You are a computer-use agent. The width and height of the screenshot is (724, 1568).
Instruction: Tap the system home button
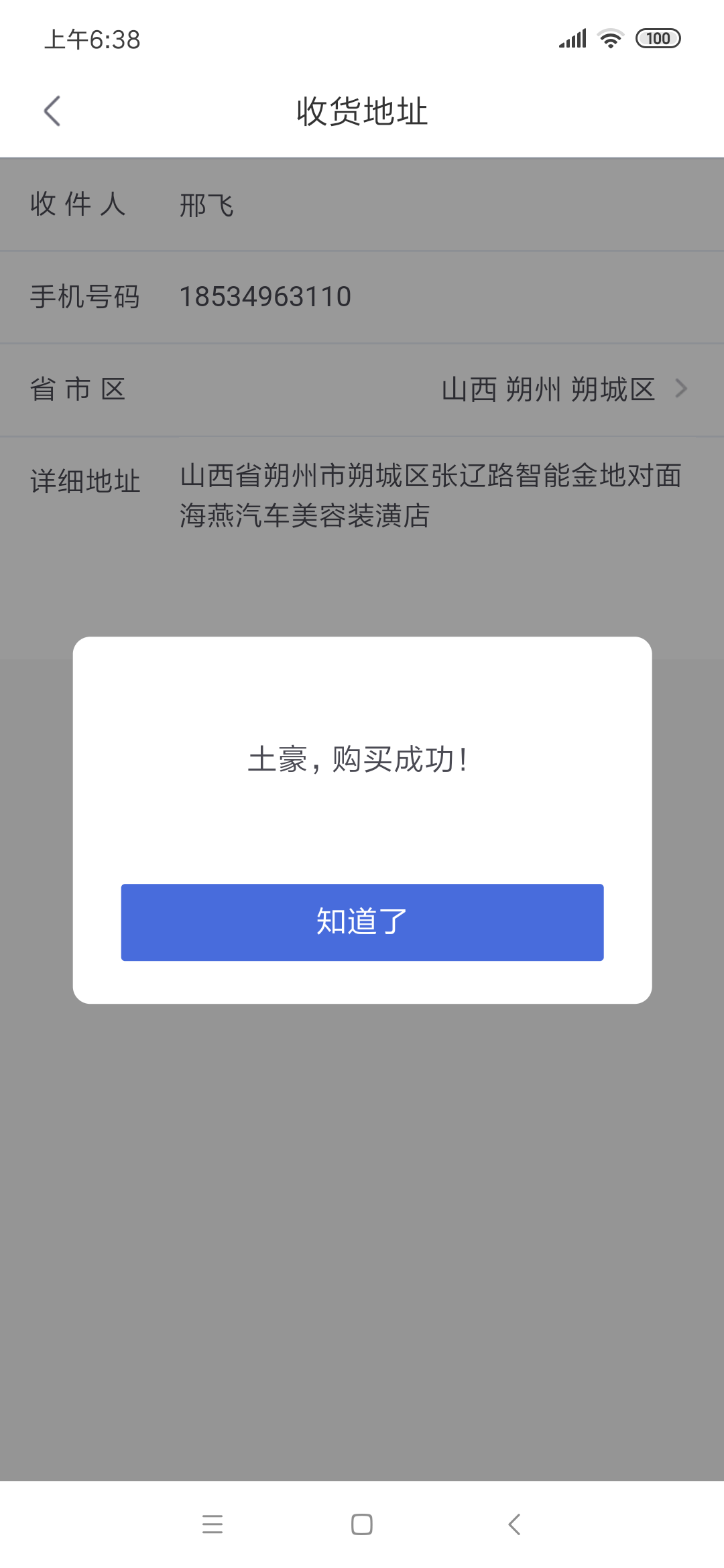pos(362,1524)
